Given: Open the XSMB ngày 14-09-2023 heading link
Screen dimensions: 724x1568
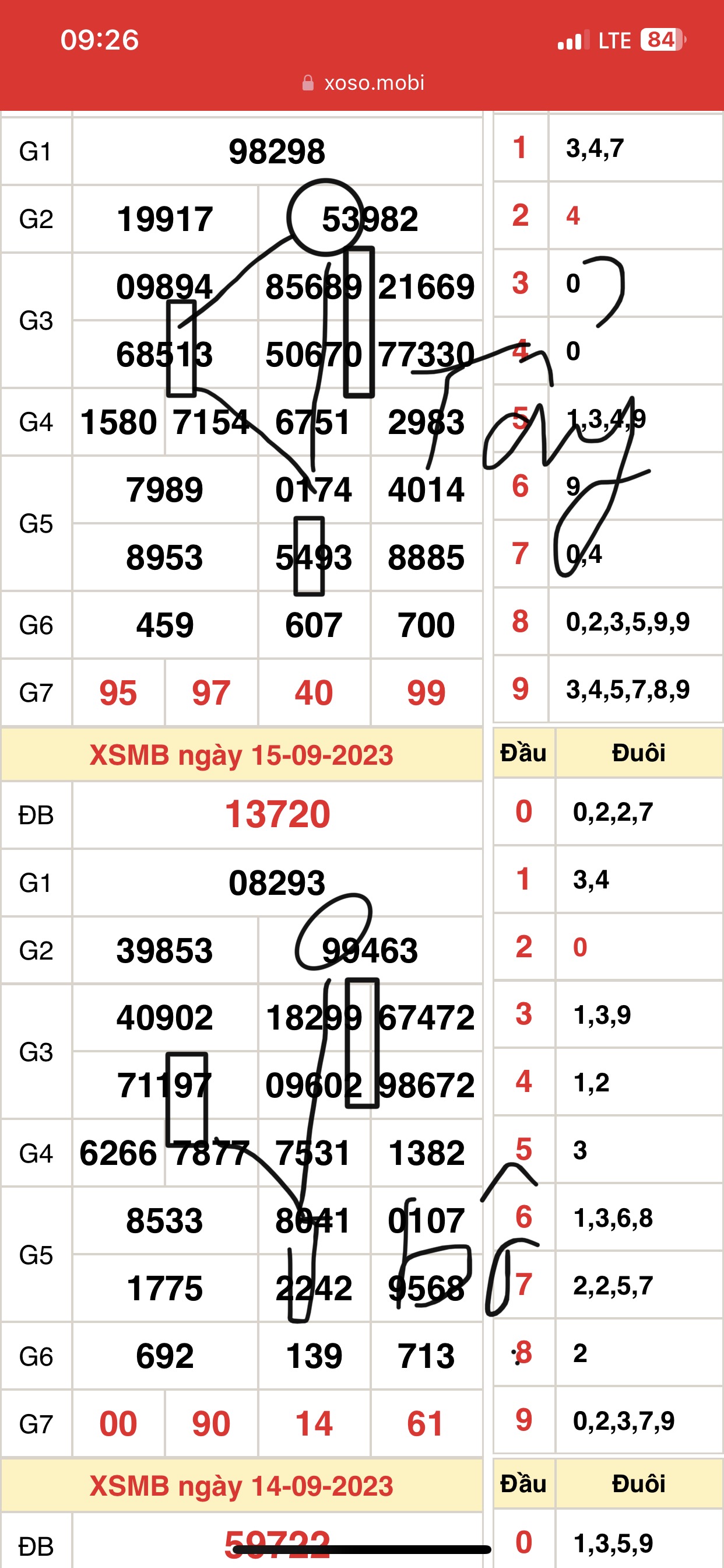Looking at the screenshot, I should click(241, 1486).
